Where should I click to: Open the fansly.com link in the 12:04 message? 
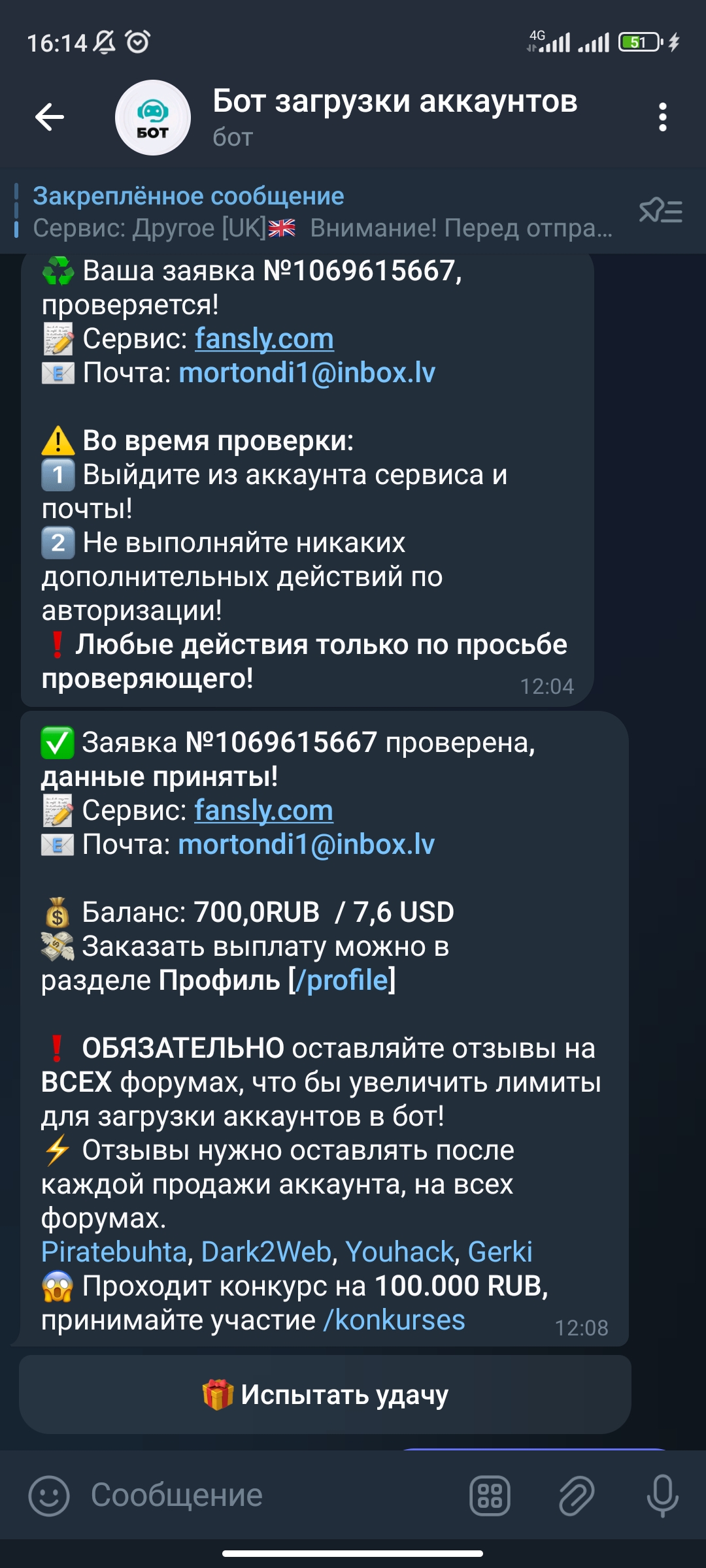(x=264, y=338)
